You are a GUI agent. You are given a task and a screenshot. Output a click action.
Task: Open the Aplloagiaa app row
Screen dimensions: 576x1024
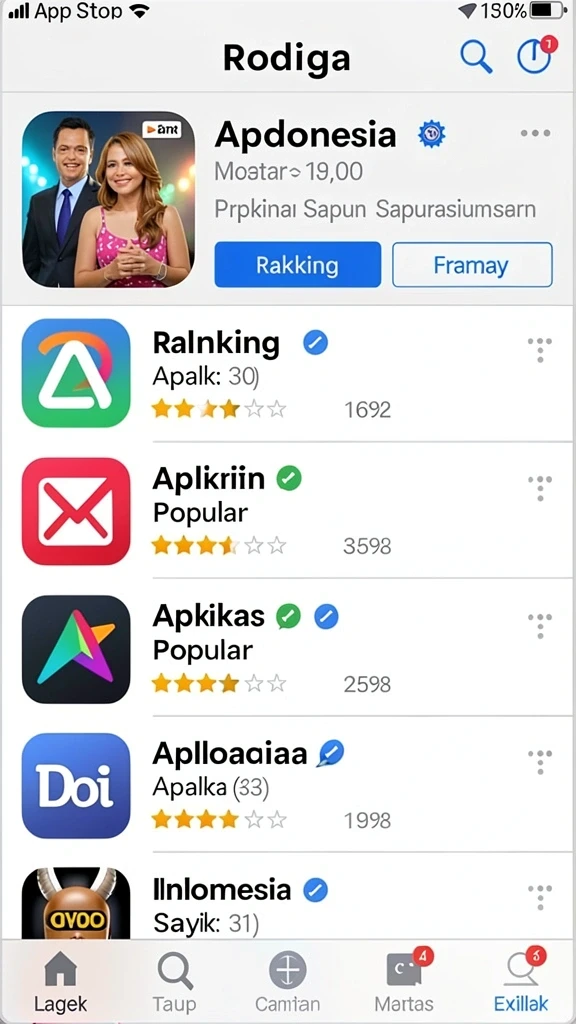pyautogui.click(x=288, y=785)
